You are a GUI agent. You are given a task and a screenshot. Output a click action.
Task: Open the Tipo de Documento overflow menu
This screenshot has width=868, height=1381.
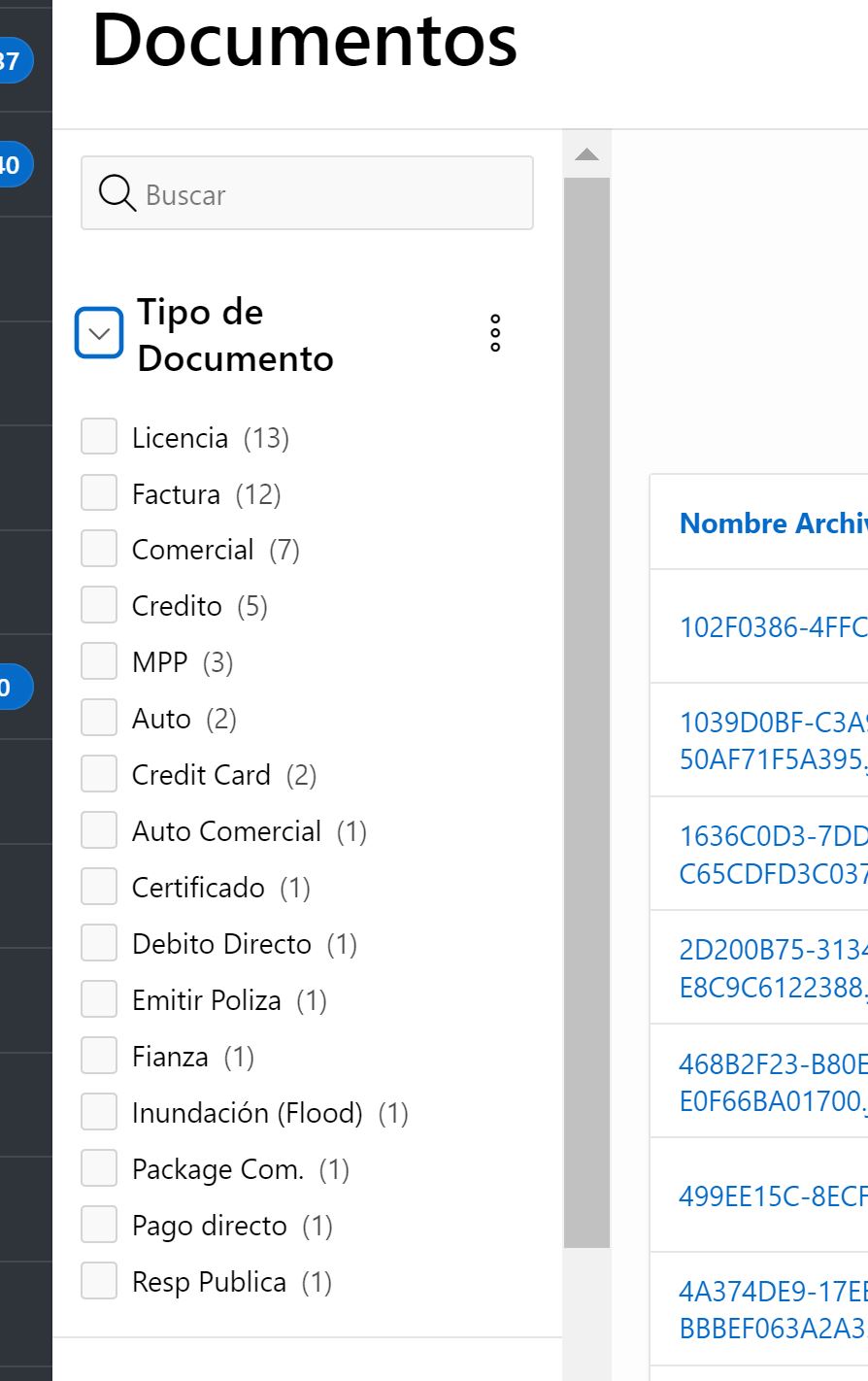pyautogui.click(x=495, y=333)
